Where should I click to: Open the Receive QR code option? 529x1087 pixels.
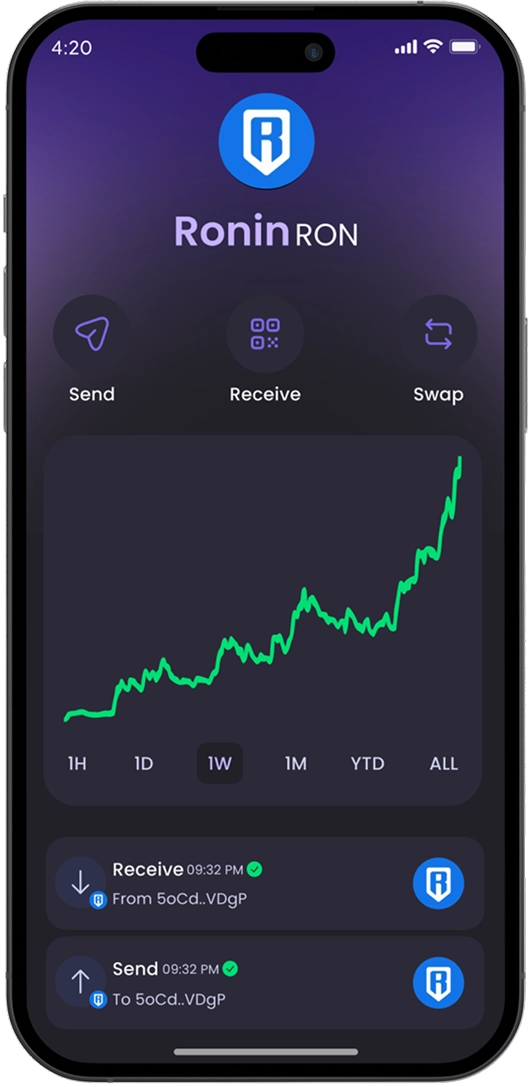(x=265, y=333)
